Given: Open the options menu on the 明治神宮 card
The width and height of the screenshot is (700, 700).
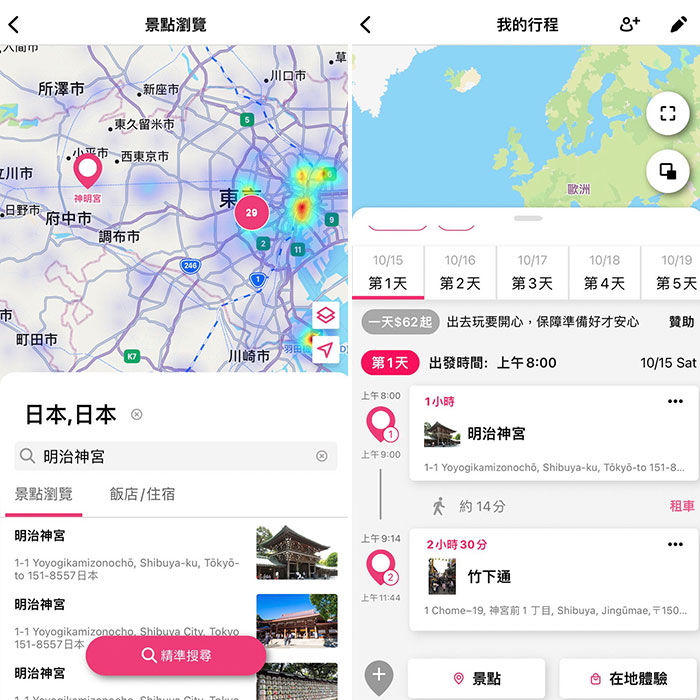Looking at the screenshot, I should (x=675, y=402).
